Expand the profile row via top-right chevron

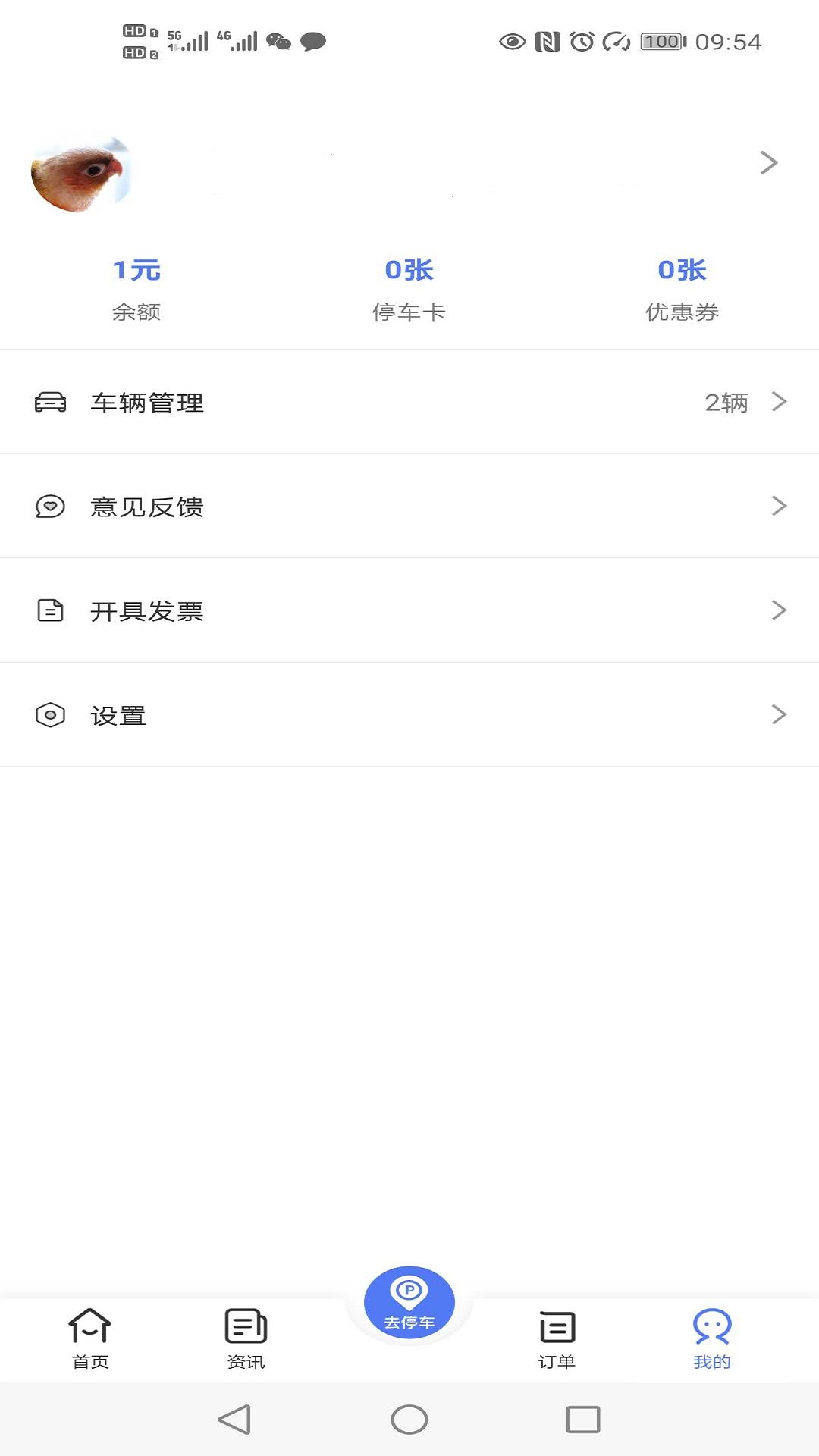pyautogui.click(x=769, y=162)
